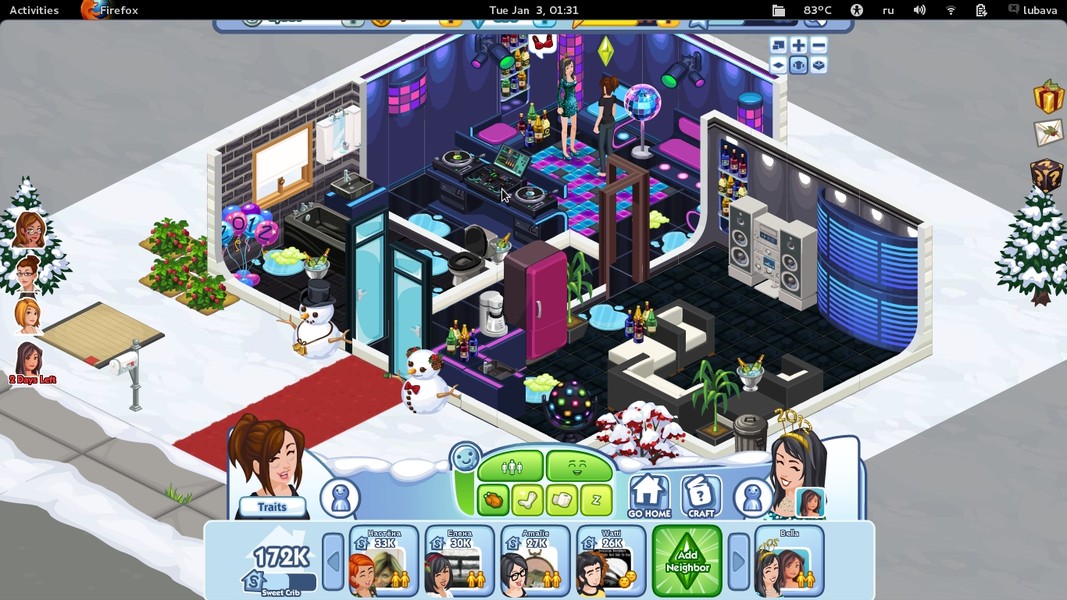1067x600 pixels.
Task: Visit neighbor Amalie's house
Action: coord(536,561)
